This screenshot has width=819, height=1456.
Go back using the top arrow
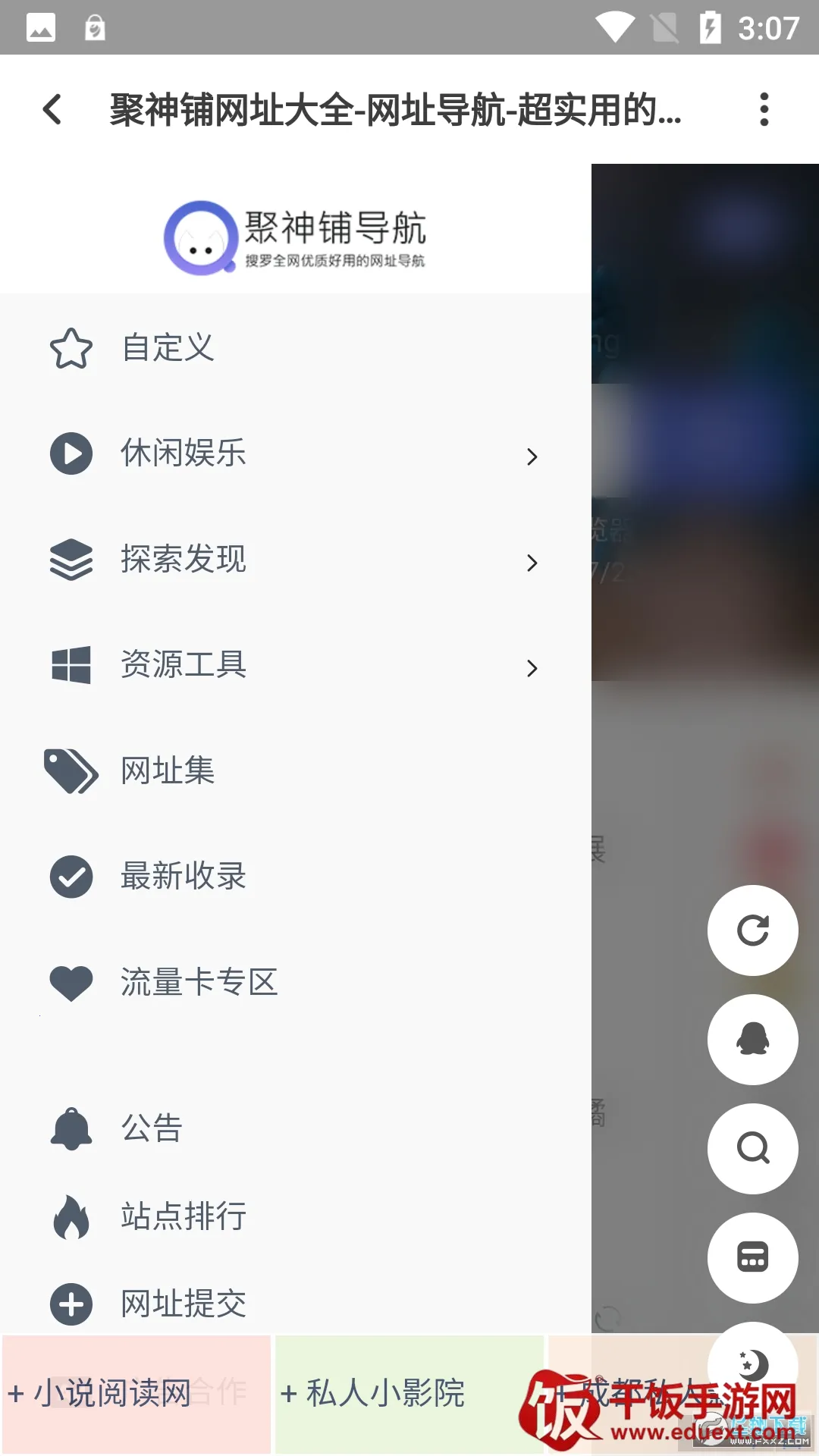(52, 109)
